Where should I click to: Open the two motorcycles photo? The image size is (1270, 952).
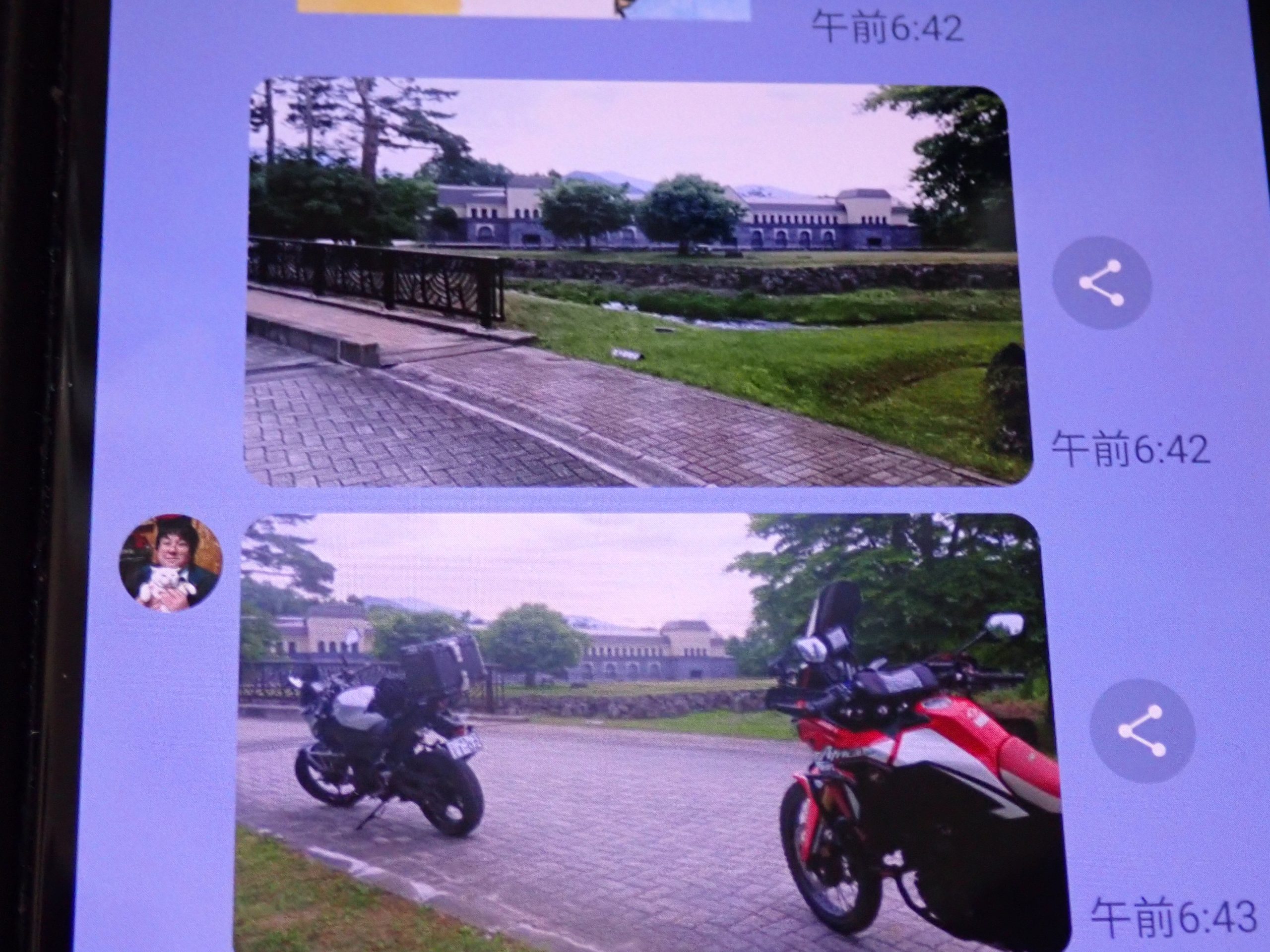pyautogui.click(x=649, y=729)
